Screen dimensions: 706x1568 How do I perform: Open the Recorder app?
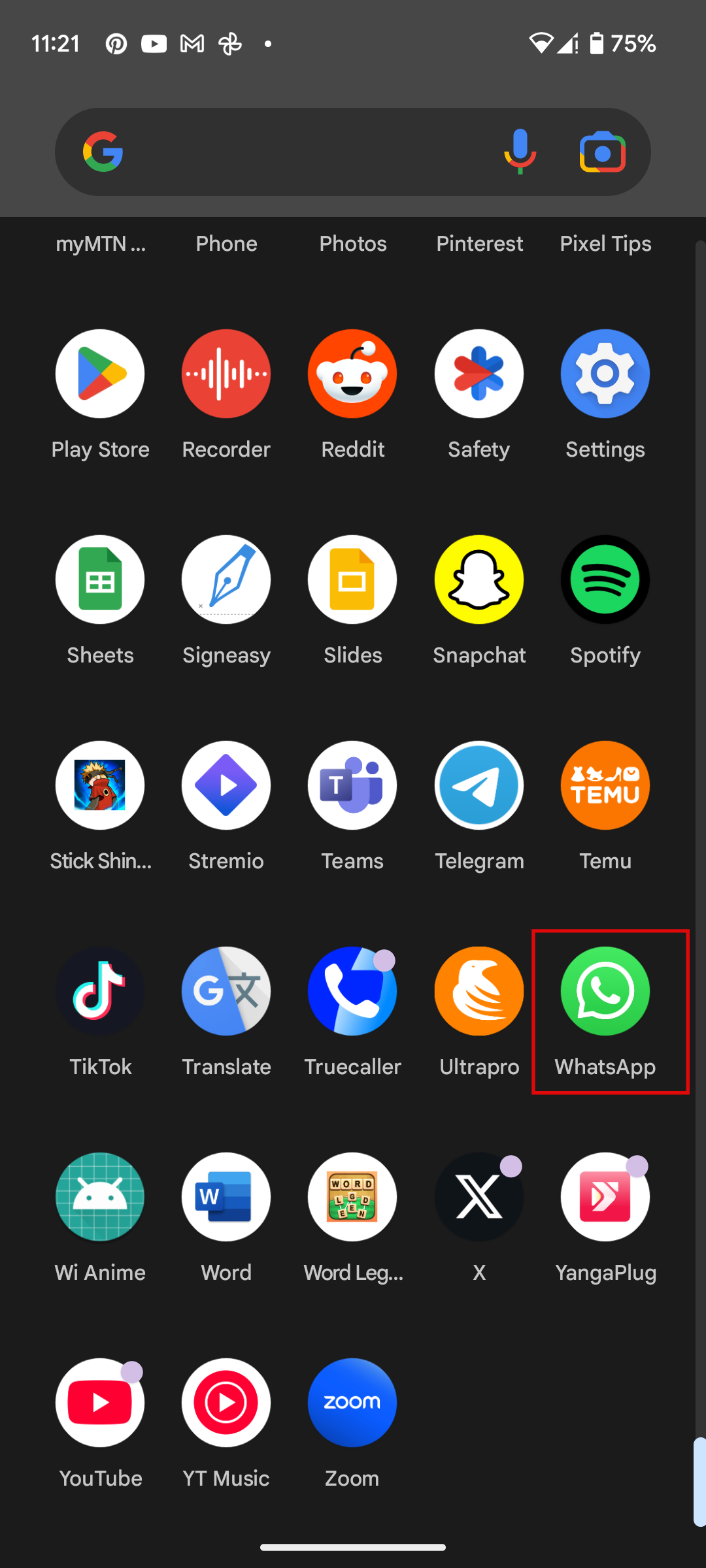(226, 374)
